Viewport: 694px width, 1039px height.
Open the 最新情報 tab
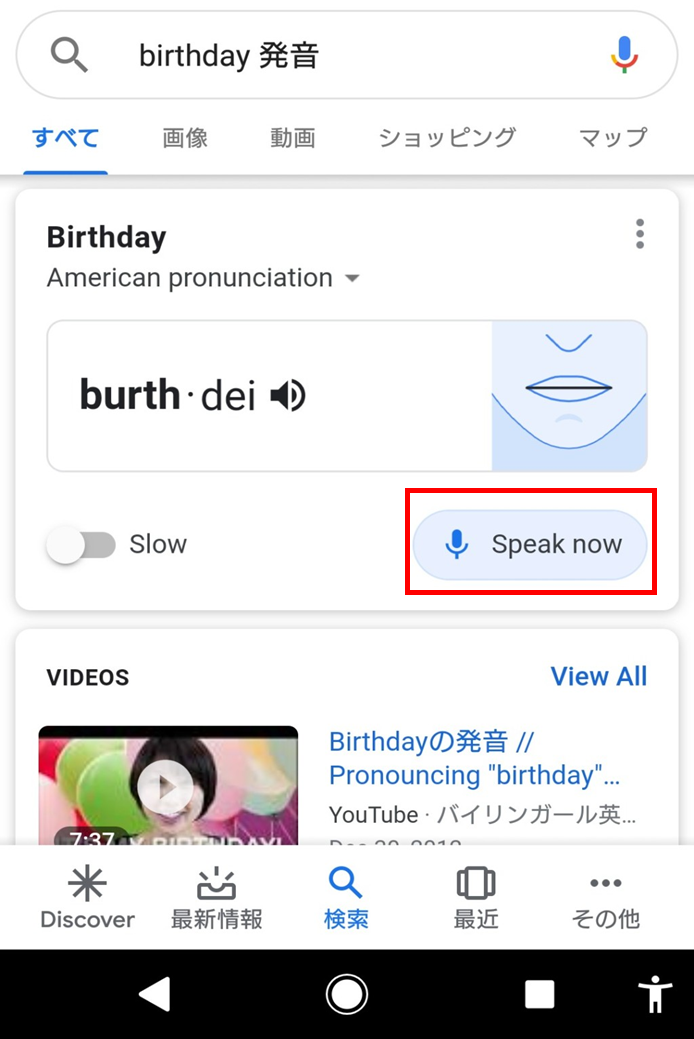point(216,897)
